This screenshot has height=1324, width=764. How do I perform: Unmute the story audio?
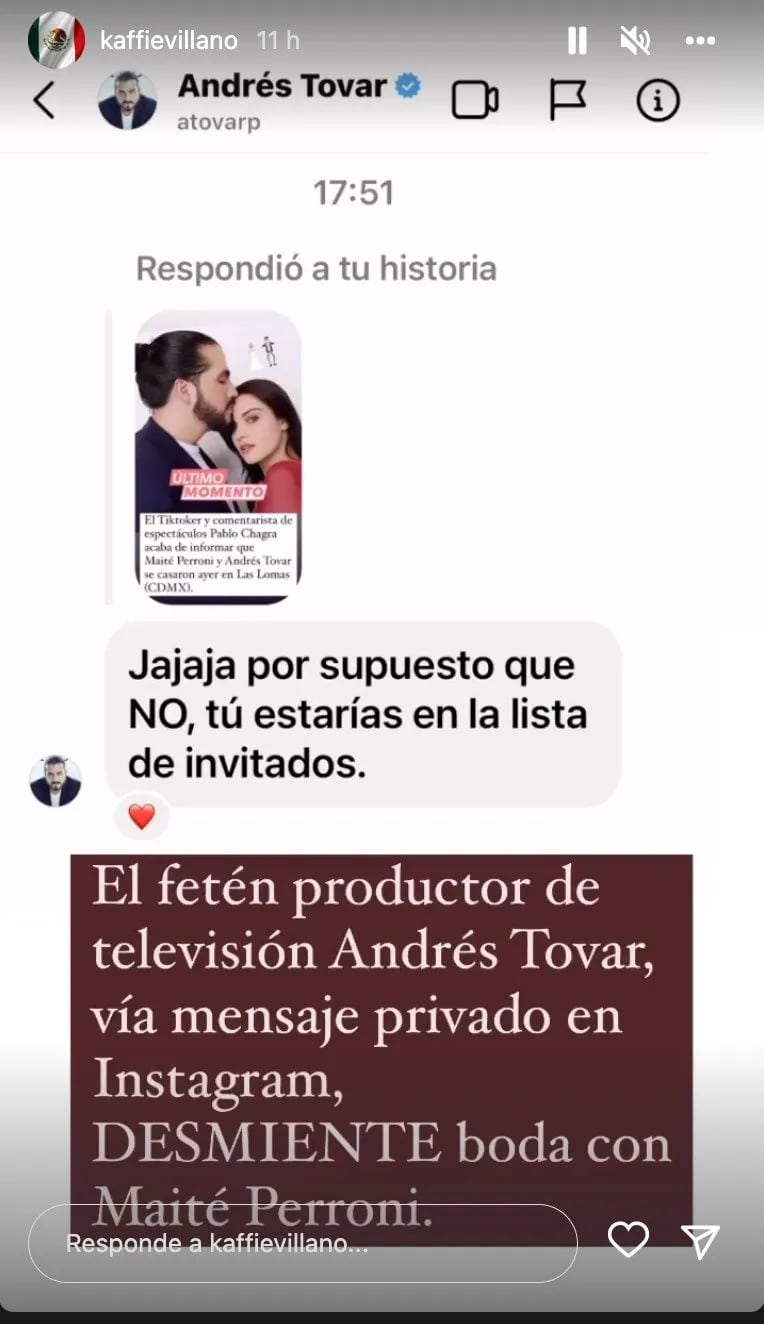[636, 40]
